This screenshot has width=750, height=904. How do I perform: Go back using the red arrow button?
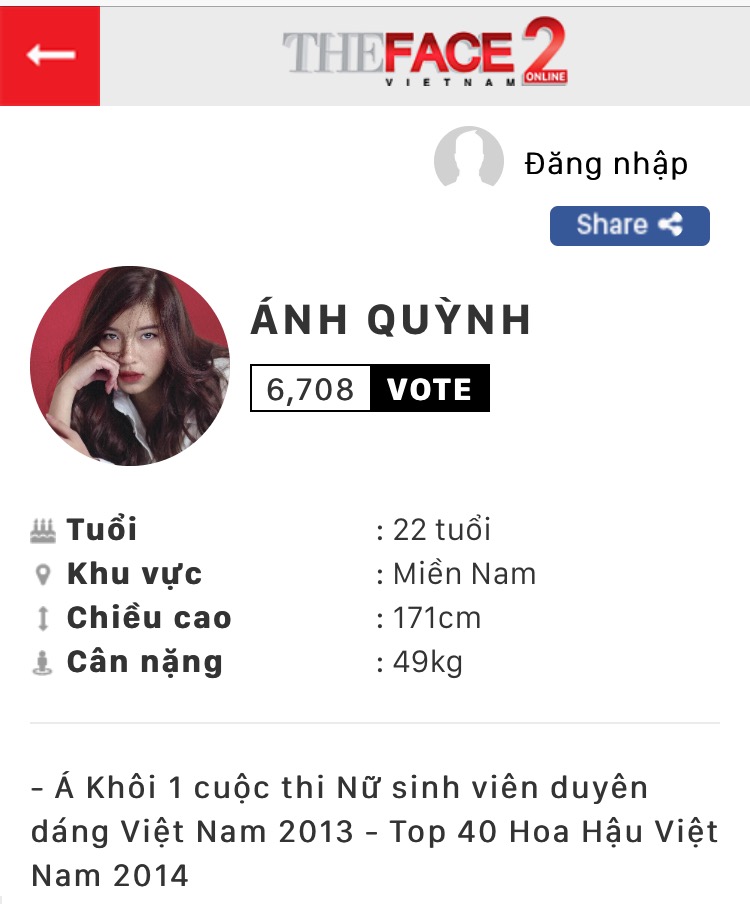[x=50, y=55]
